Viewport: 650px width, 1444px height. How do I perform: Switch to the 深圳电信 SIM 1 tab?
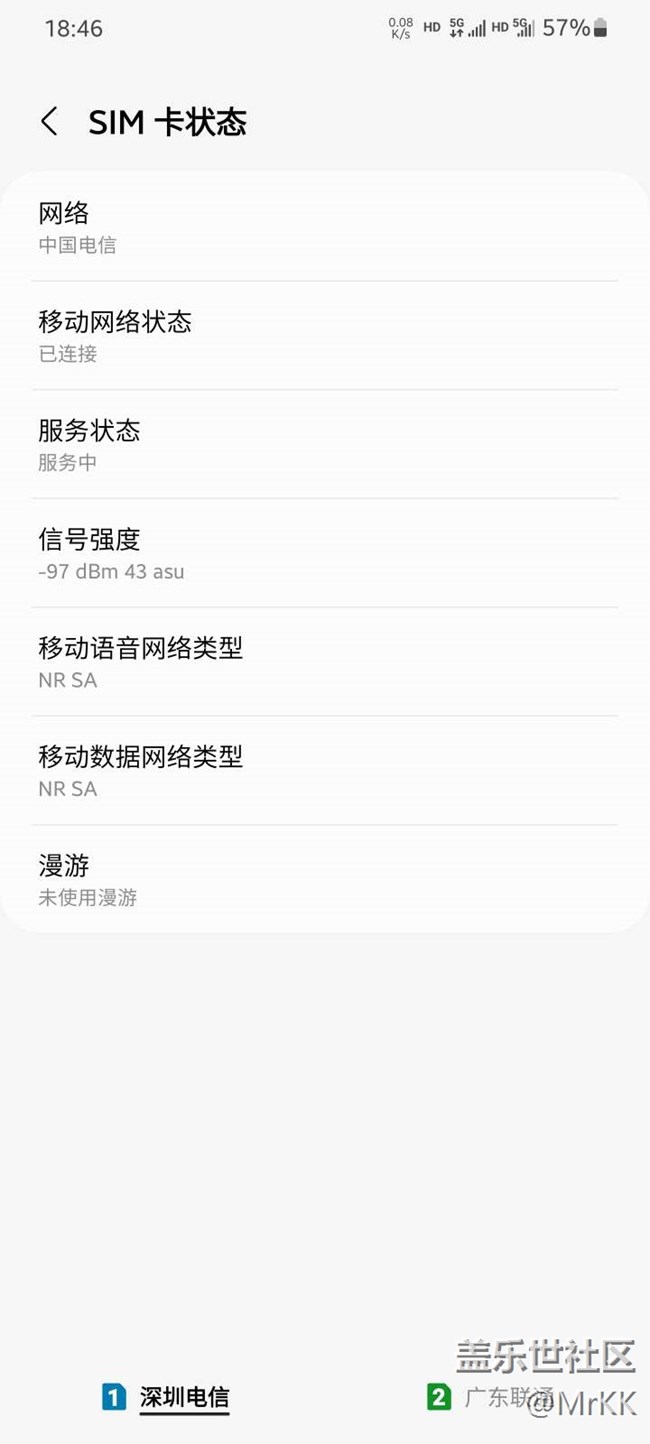click(x=166, y=1396)
